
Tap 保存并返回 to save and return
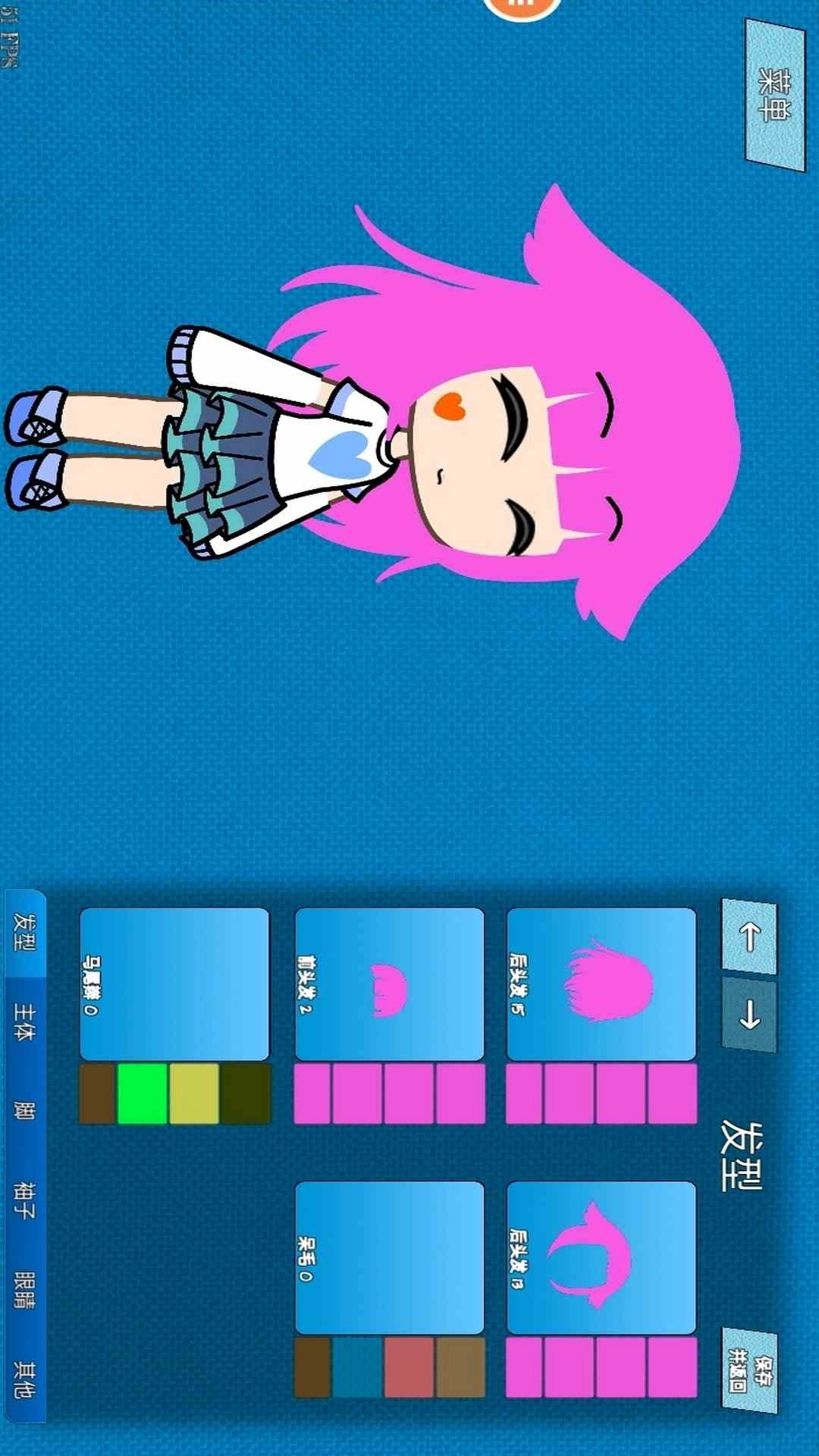click(749, 1373)
